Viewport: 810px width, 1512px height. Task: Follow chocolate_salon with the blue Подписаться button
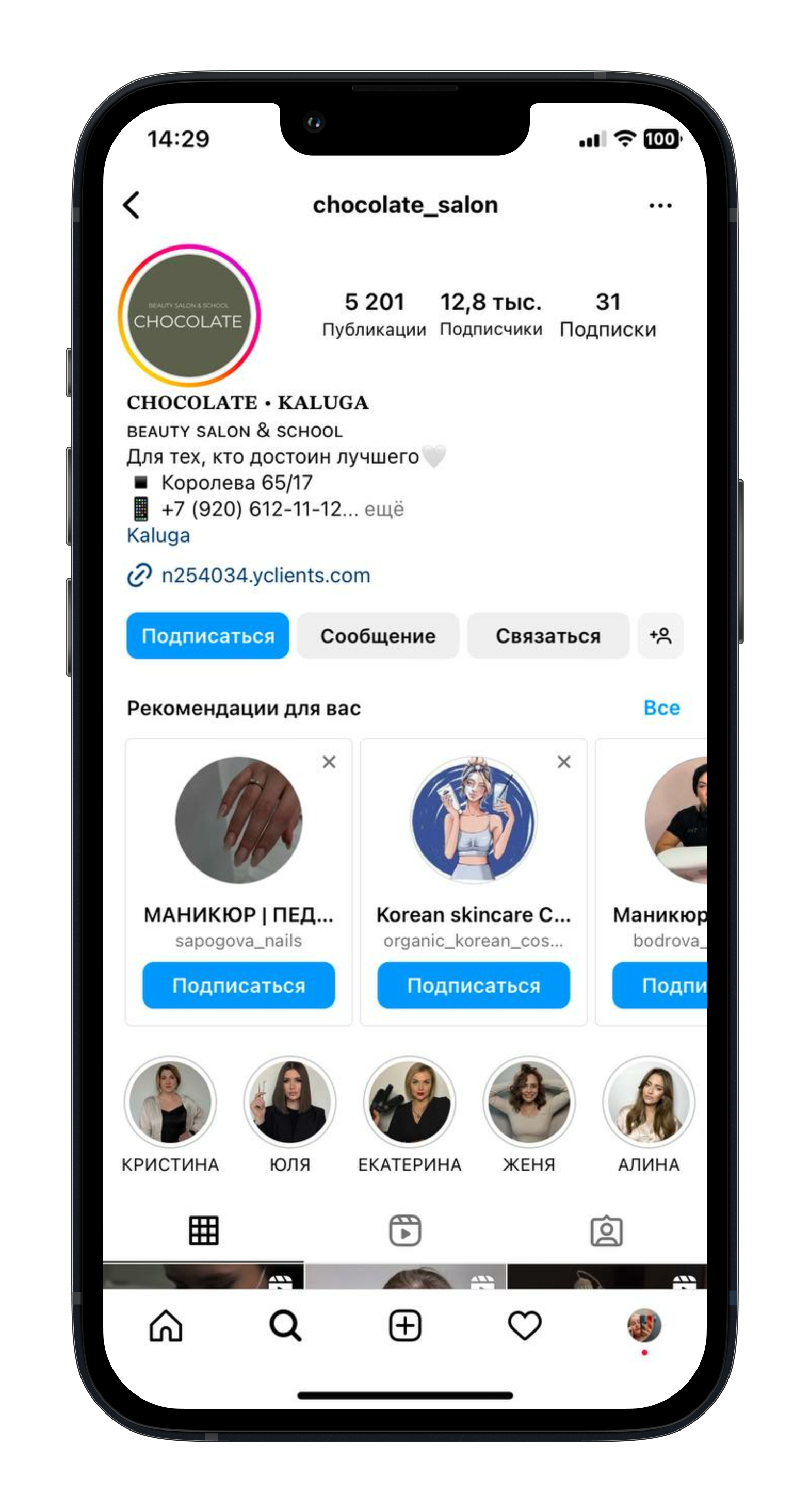(x=207, y=636)
